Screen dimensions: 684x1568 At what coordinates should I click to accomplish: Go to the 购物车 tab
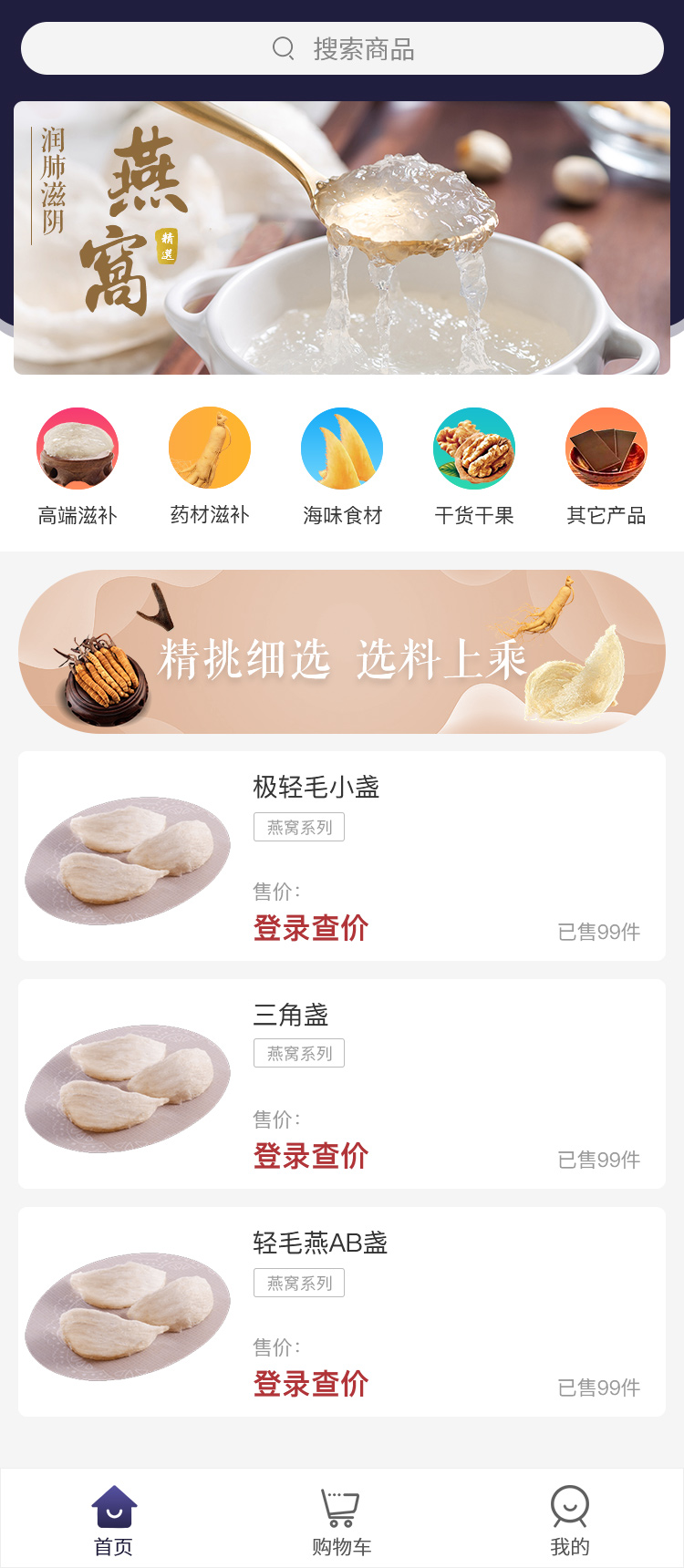(342, 1520)
